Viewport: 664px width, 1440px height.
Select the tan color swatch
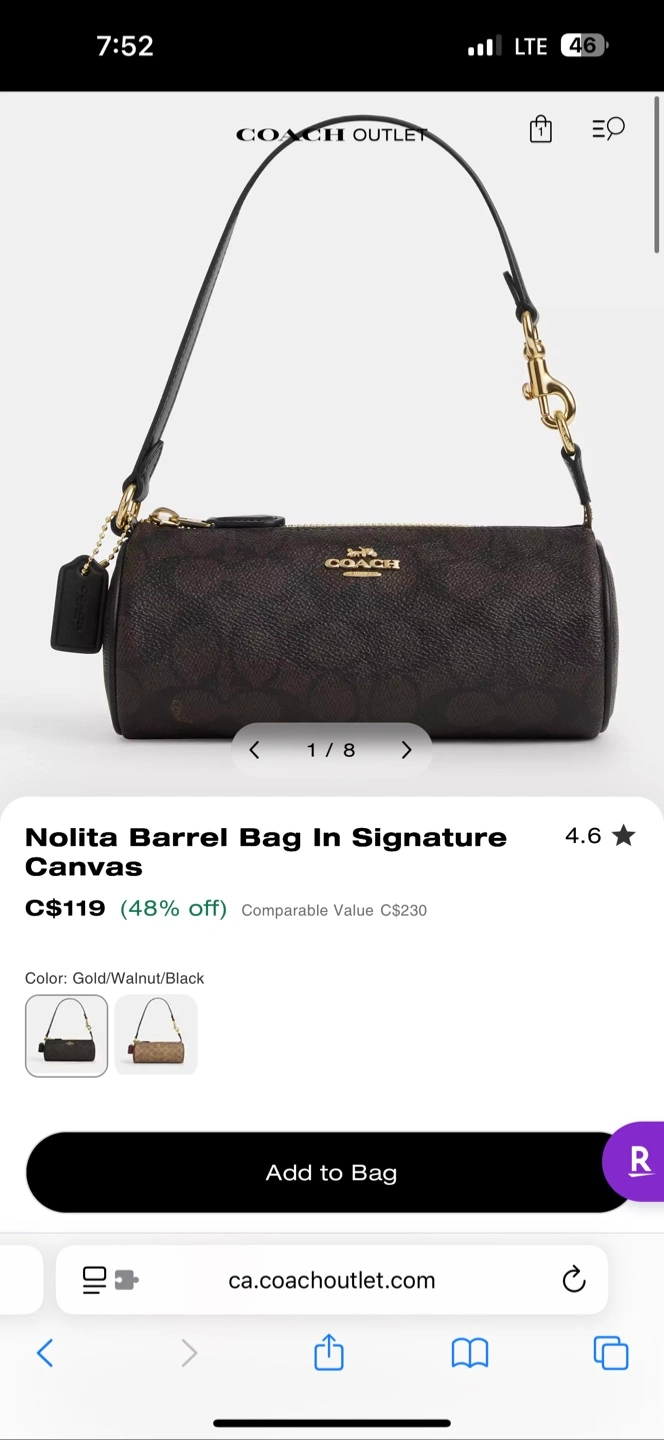156,1035
